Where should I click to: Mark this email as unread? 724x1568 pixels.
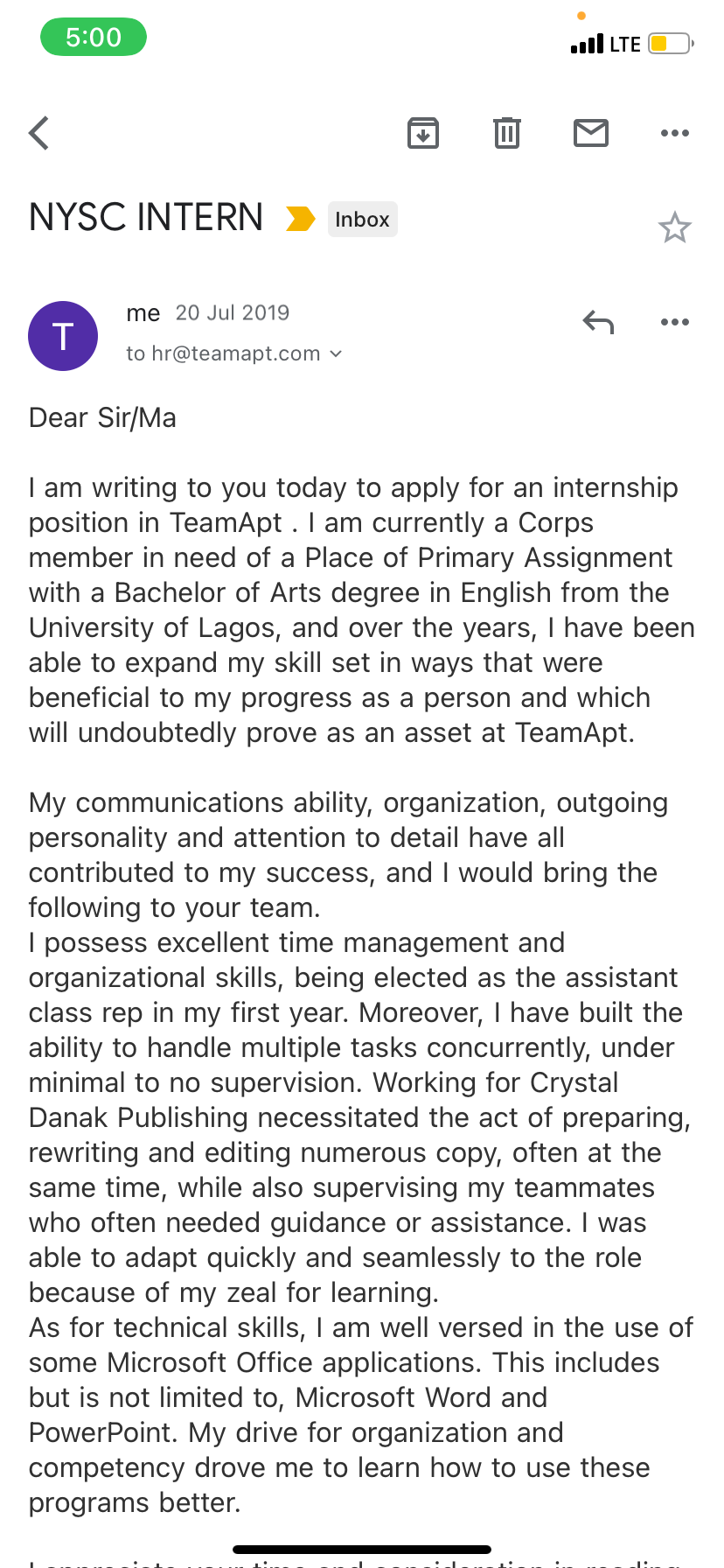(591, 133)
